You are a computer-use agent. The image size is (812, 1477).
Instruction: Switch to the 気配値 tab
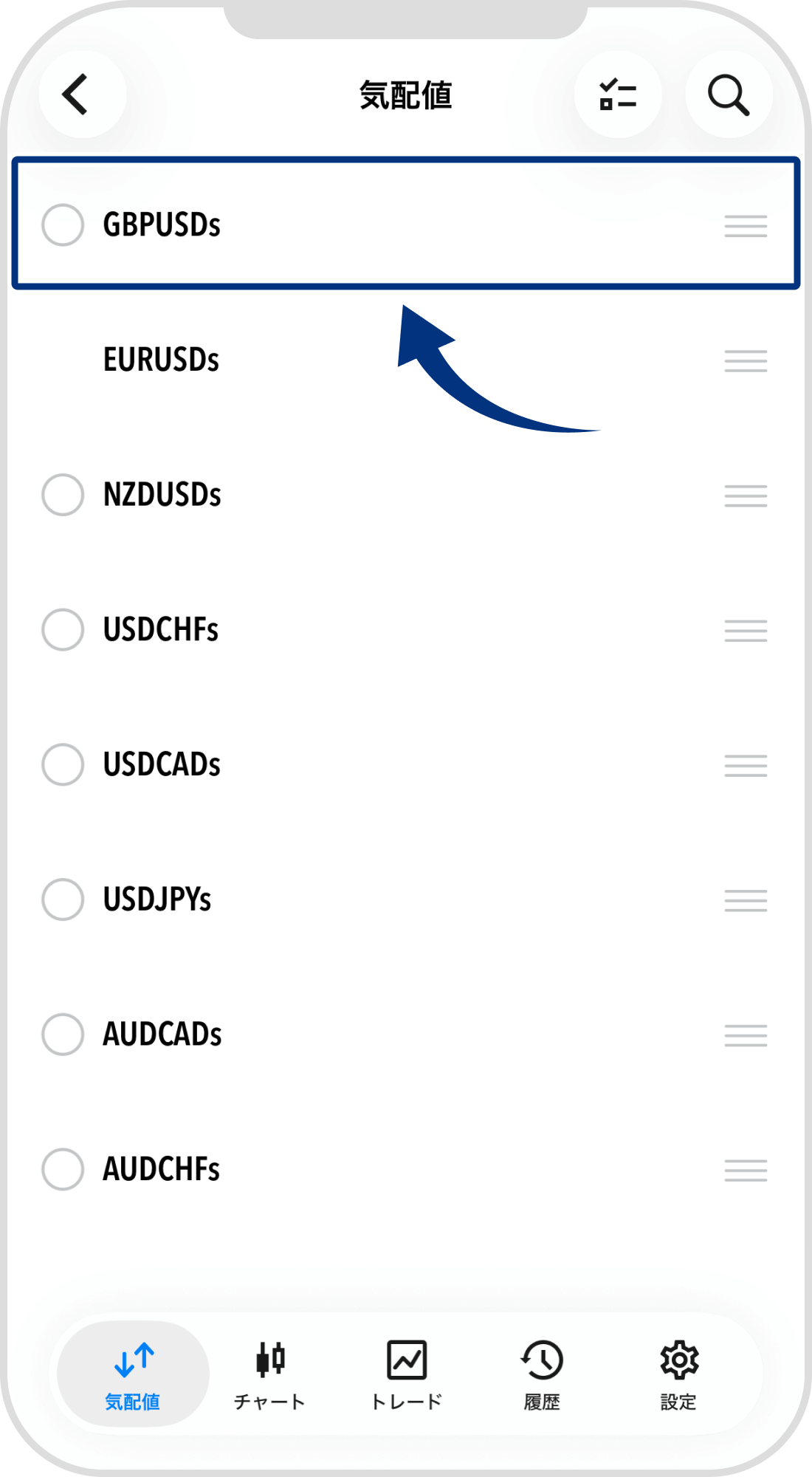tap(133, 1375)
